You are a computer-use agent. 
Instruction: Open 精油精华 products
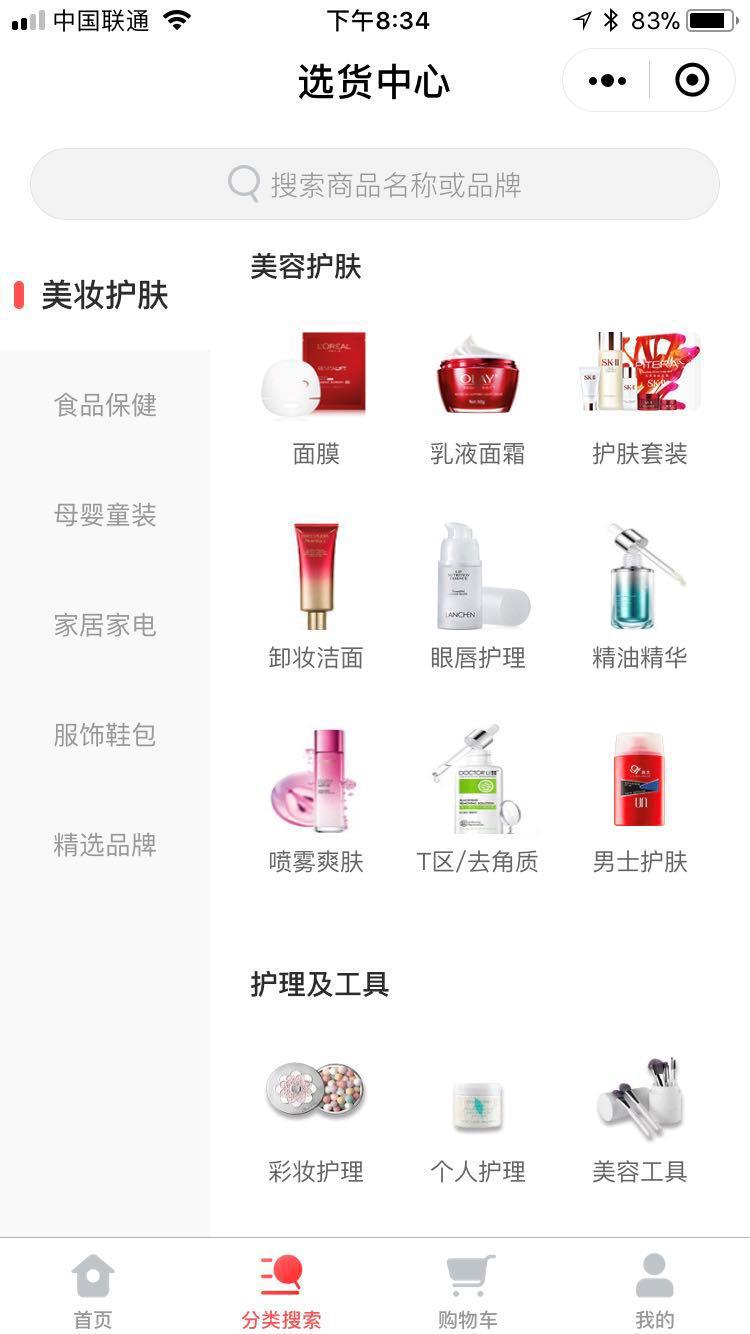click(639, 595)
